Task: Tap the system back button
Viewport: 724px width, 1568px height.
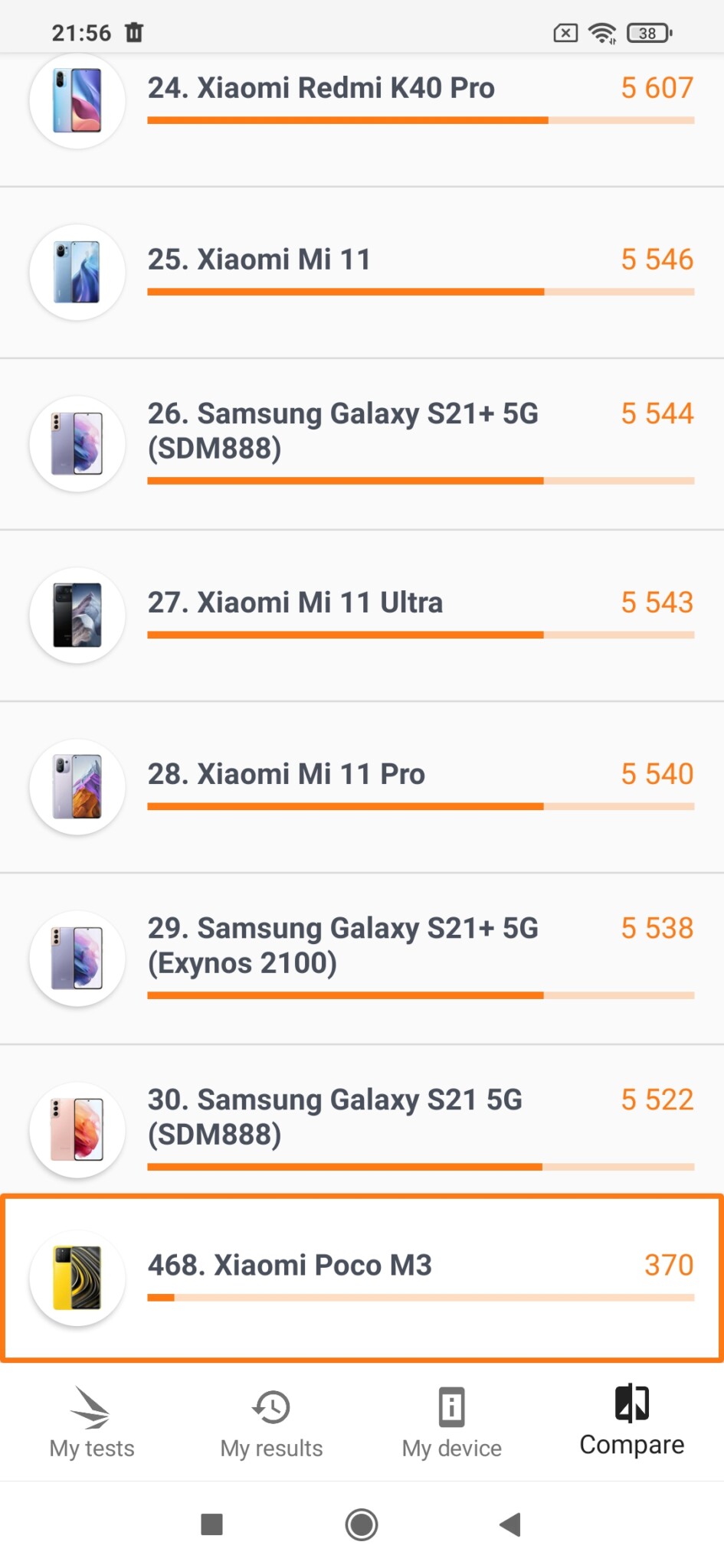Action: point(510,1524)
